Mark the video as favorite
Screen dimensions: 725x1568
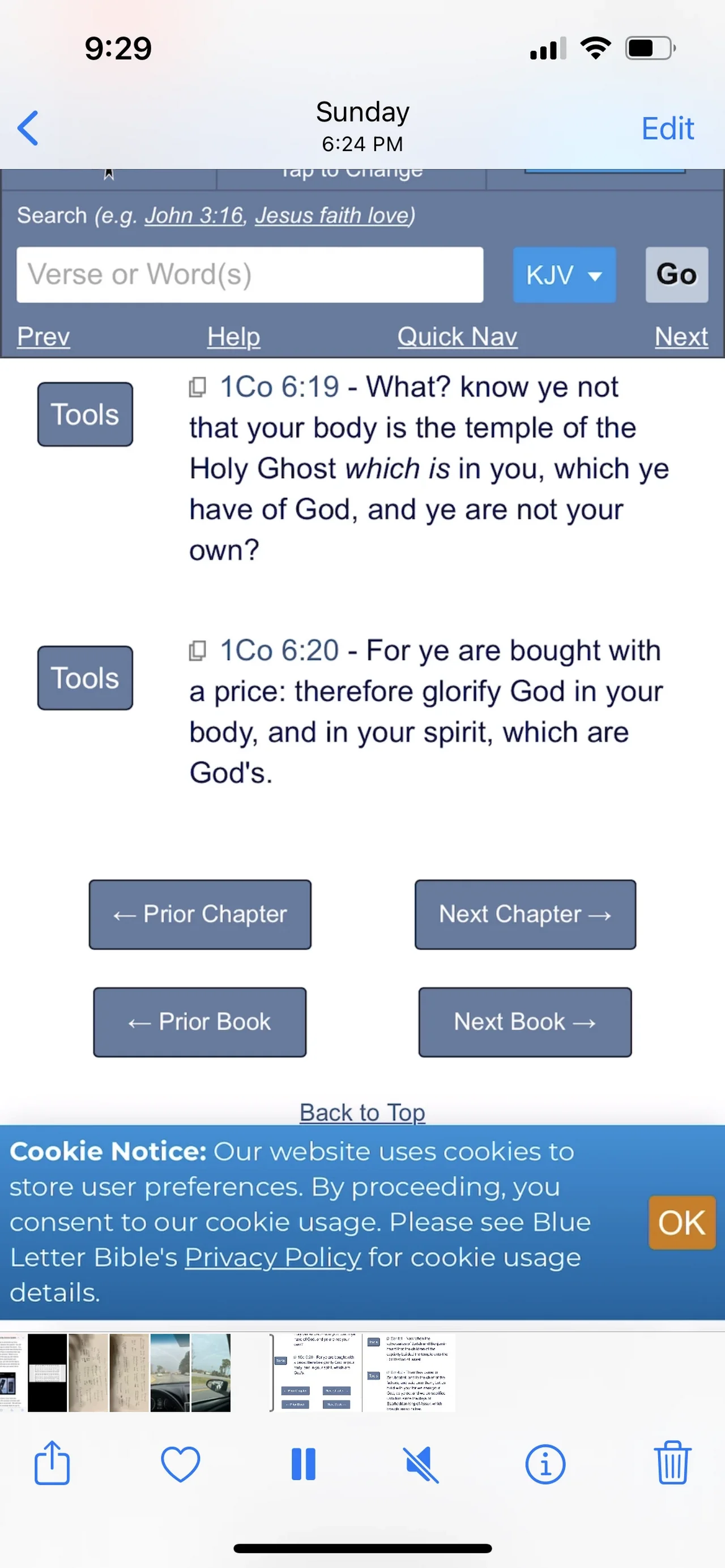[x=180, y=1463]
